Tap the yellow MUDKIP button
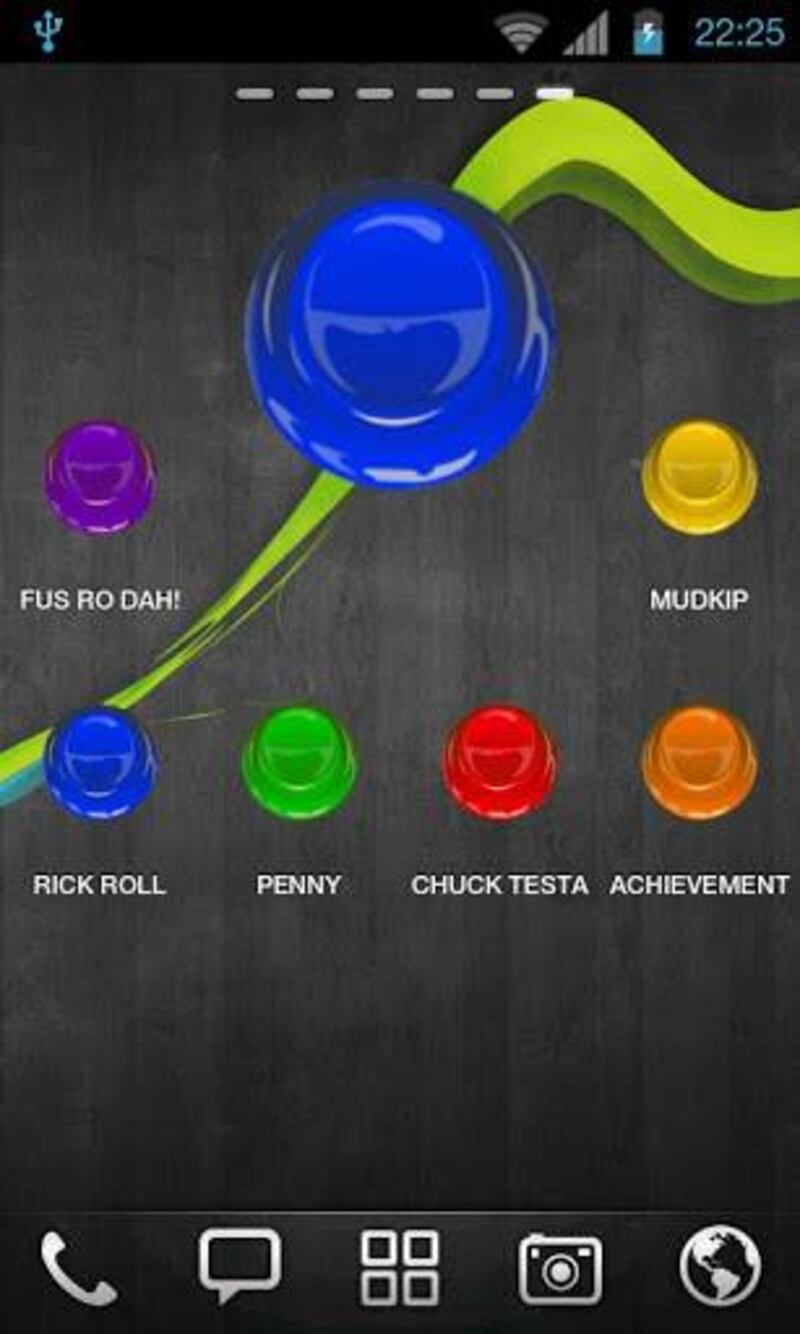The width and height of the screenshot is (800, 1334). coord(699,478)
